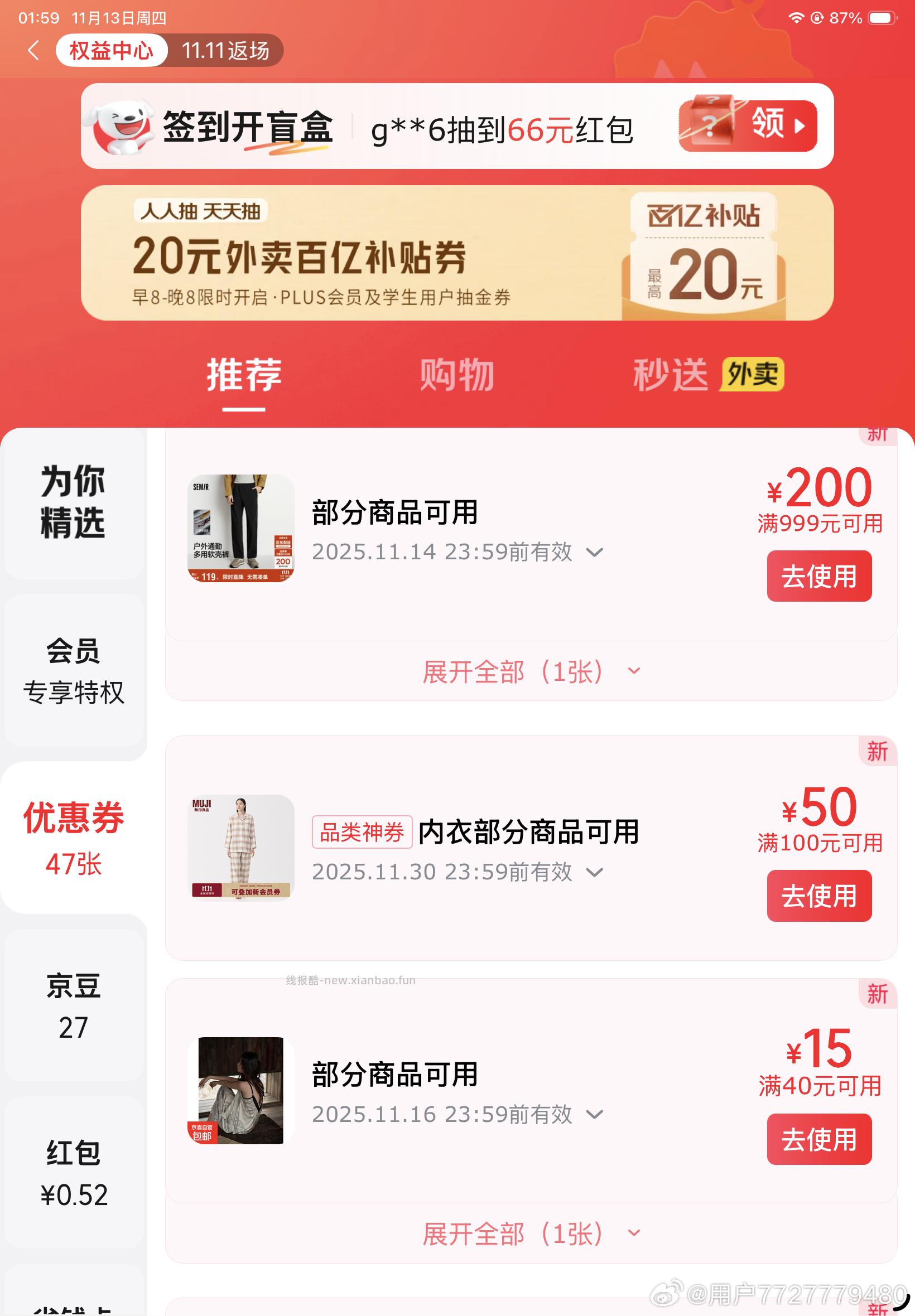
Task: Open the 11.11返场 tab
Action: point(226,51)
